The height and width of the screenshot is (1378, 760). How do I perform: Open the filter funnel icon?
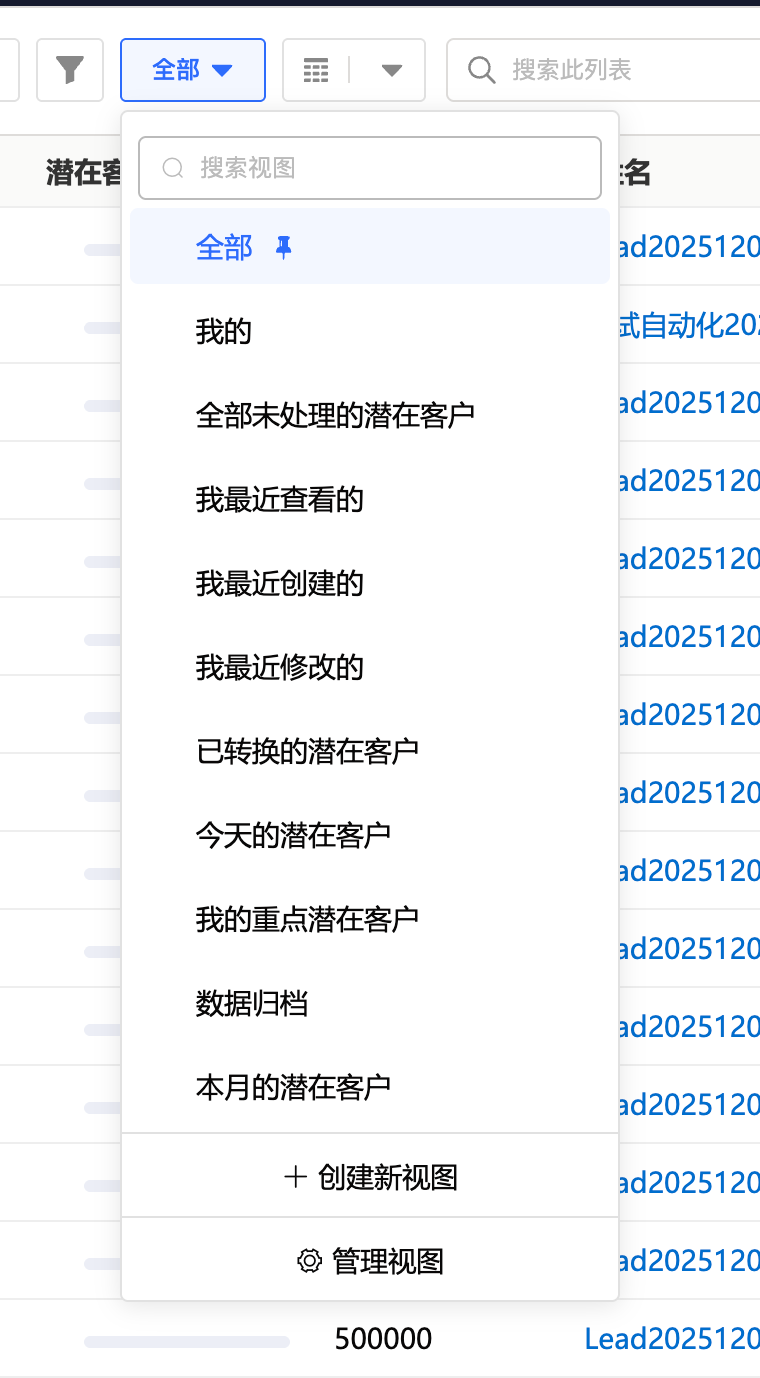pyautogui.click(x=70, y=70)
